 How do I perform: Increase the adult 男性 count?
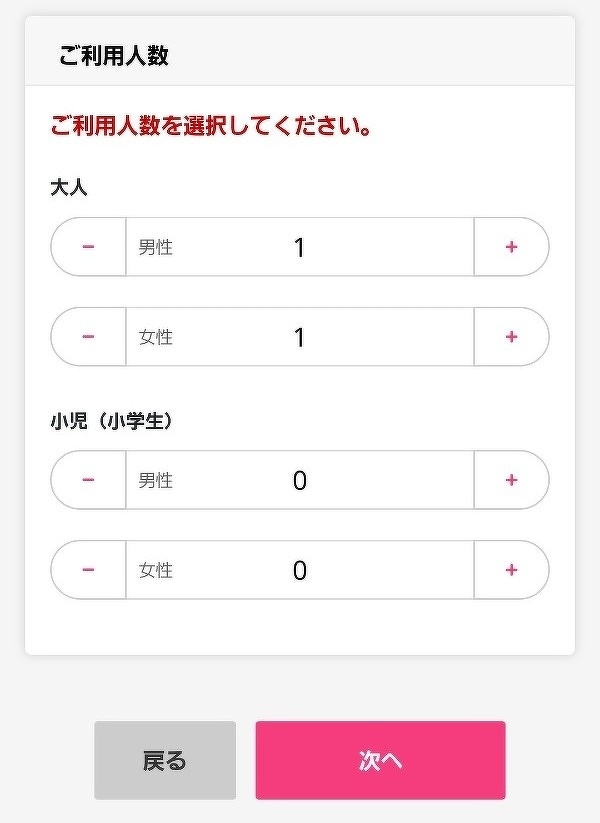click(511, 247)
